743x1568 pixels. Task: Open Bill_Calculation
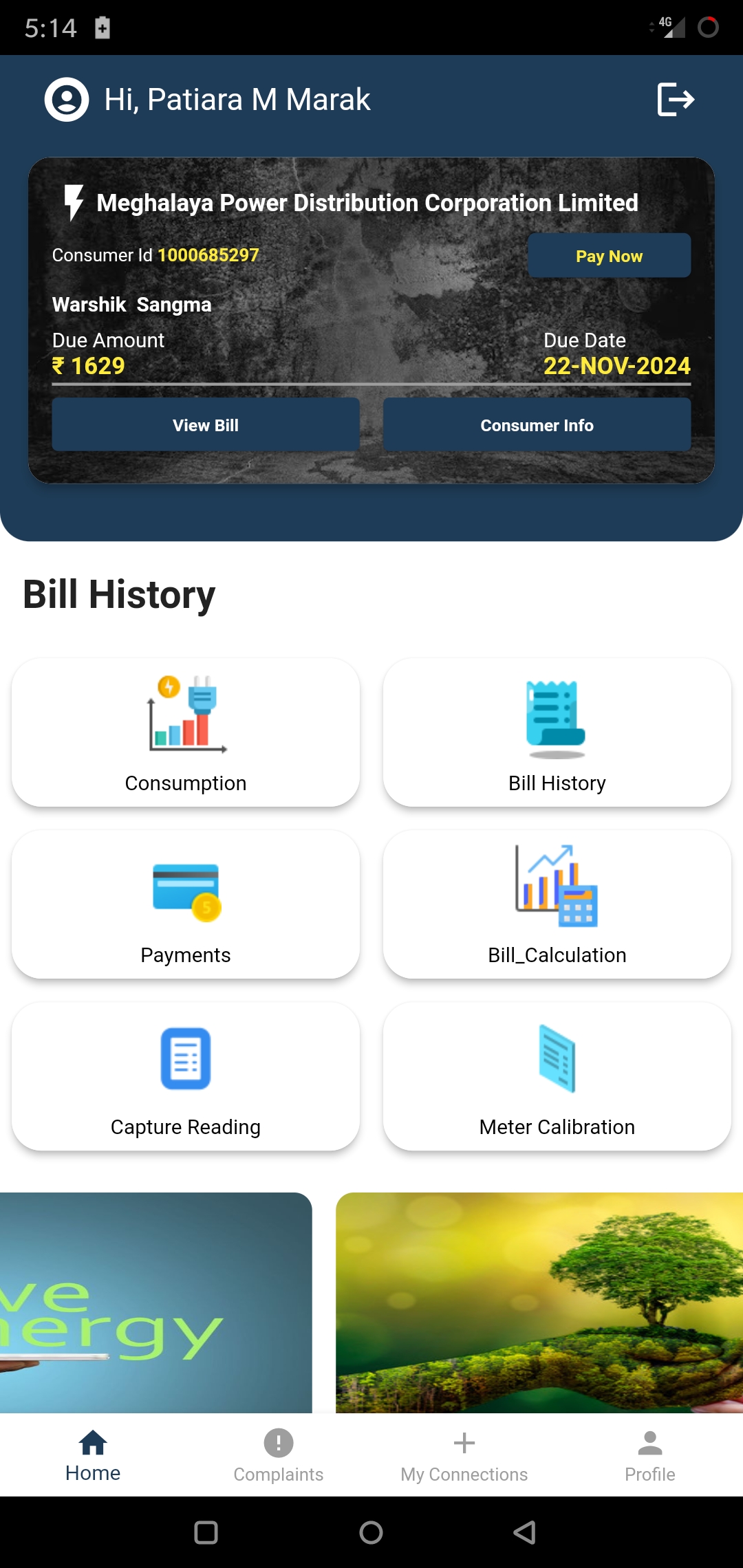557,904
